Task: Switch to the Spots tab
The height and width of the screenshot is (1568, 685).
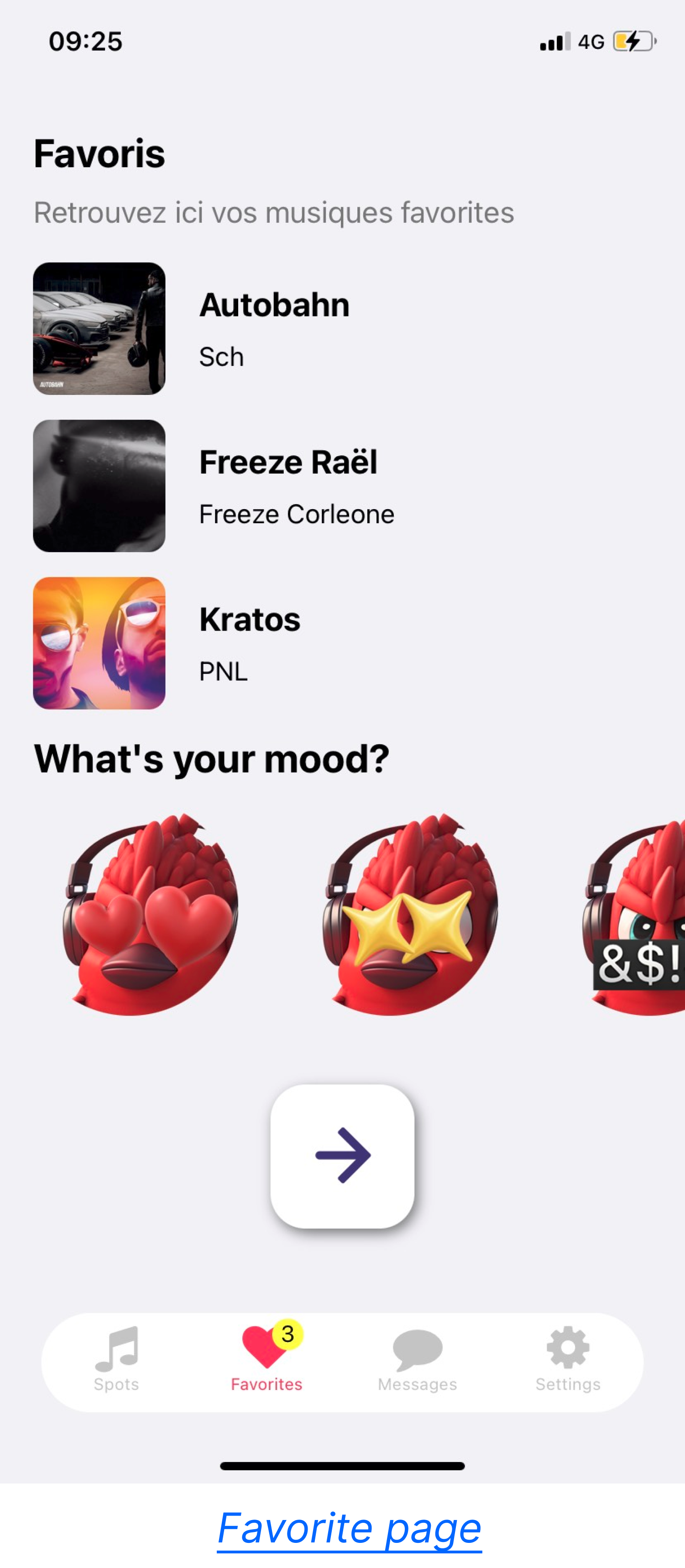Action: (116, 1358)
